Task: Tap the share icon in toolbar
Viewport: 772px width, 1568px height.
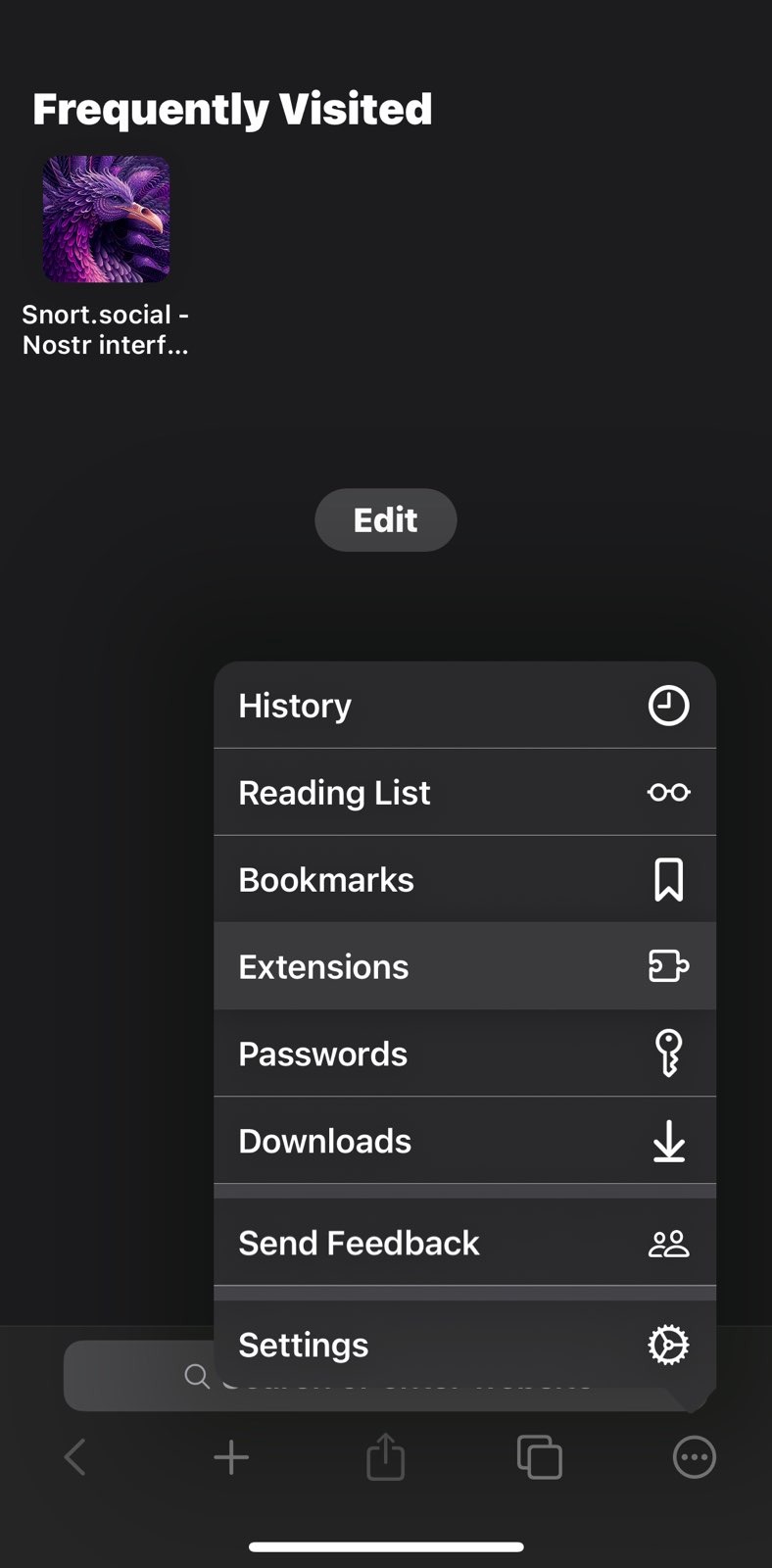Action: click(386, 1455)
